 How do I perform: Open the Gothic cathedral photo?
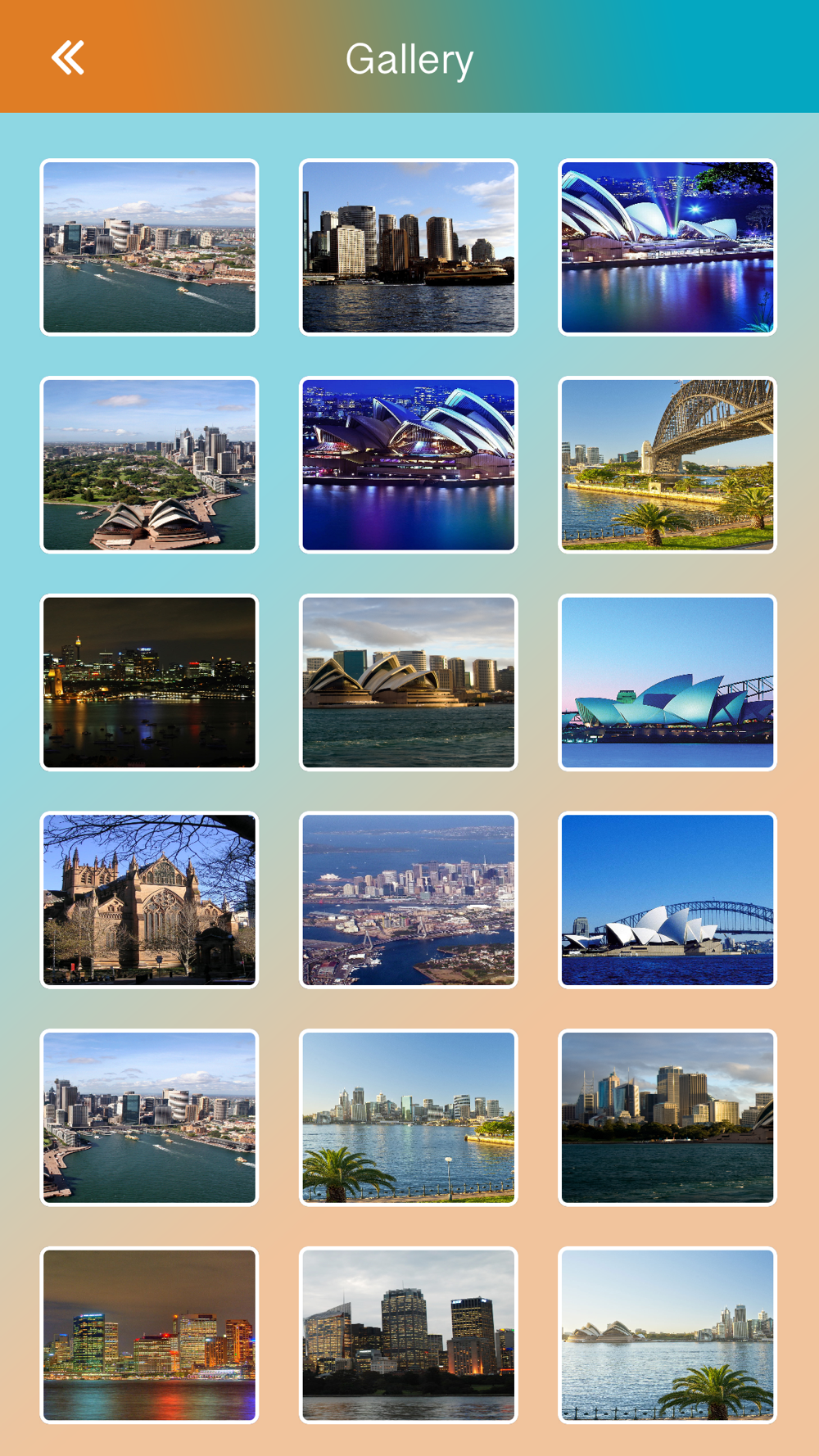(149, 900)
